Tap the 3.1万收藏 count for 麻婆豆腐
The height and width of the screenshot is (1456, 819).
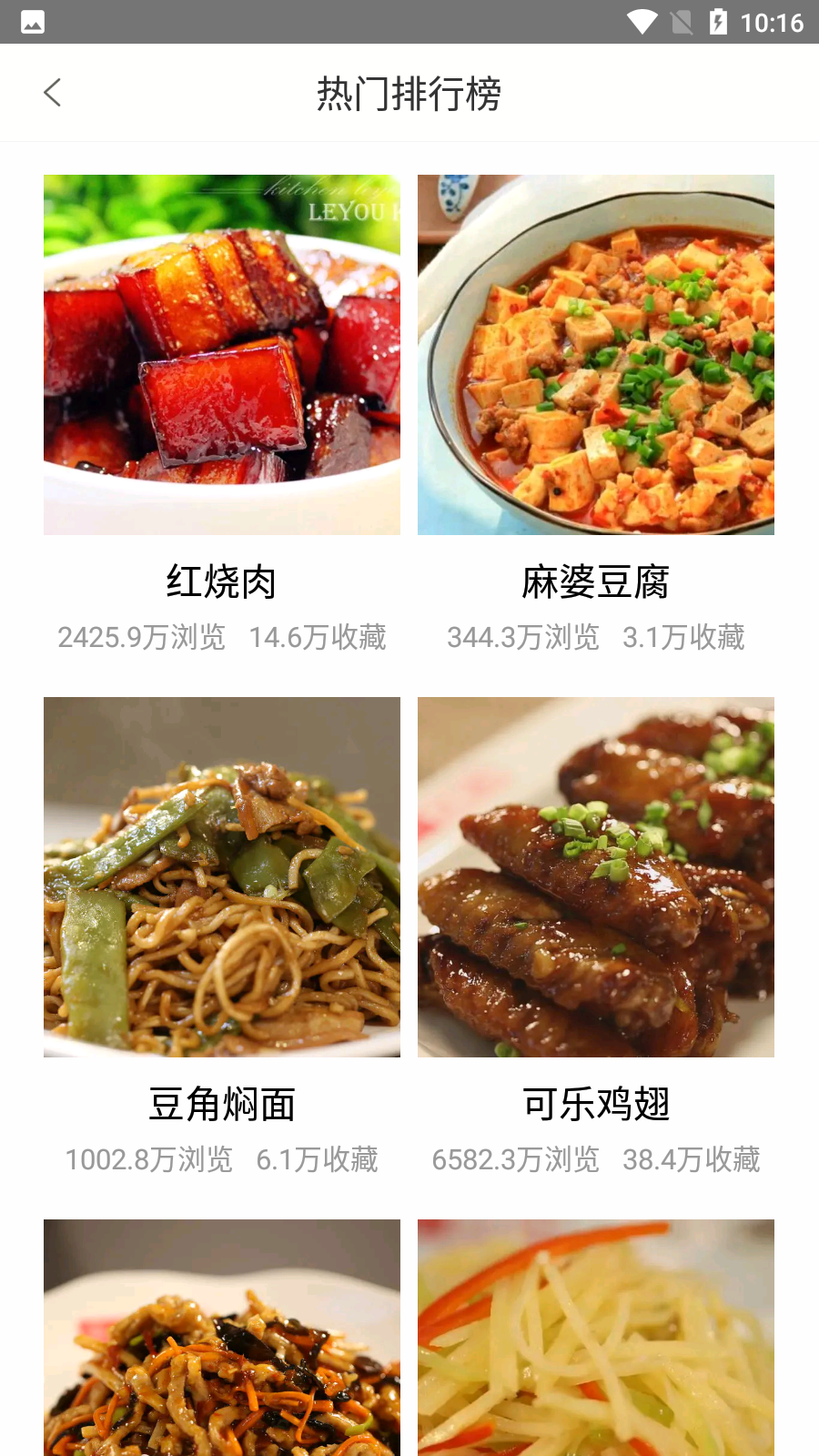coord(682,638)
